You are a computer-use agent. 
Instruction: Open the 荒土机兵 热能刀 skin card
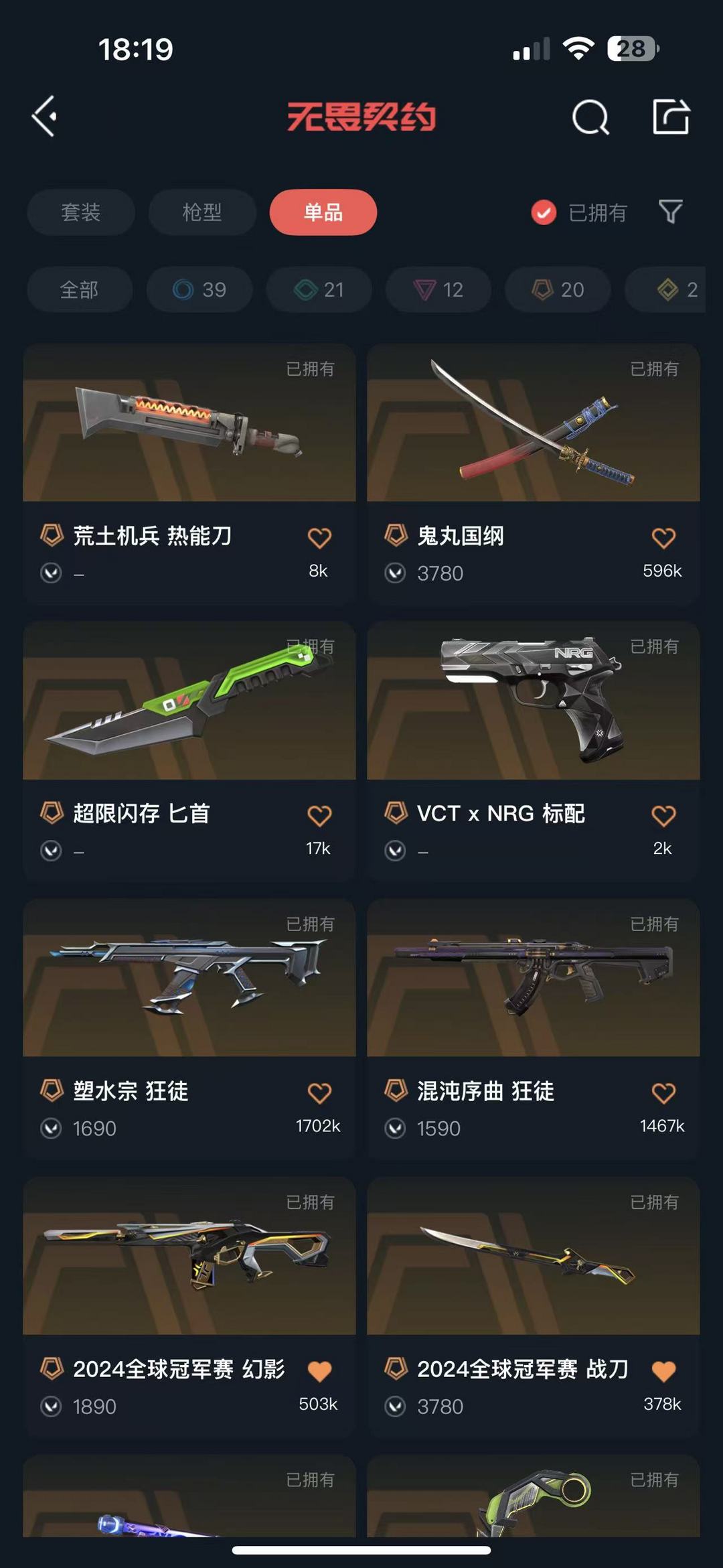click(189, 474)
